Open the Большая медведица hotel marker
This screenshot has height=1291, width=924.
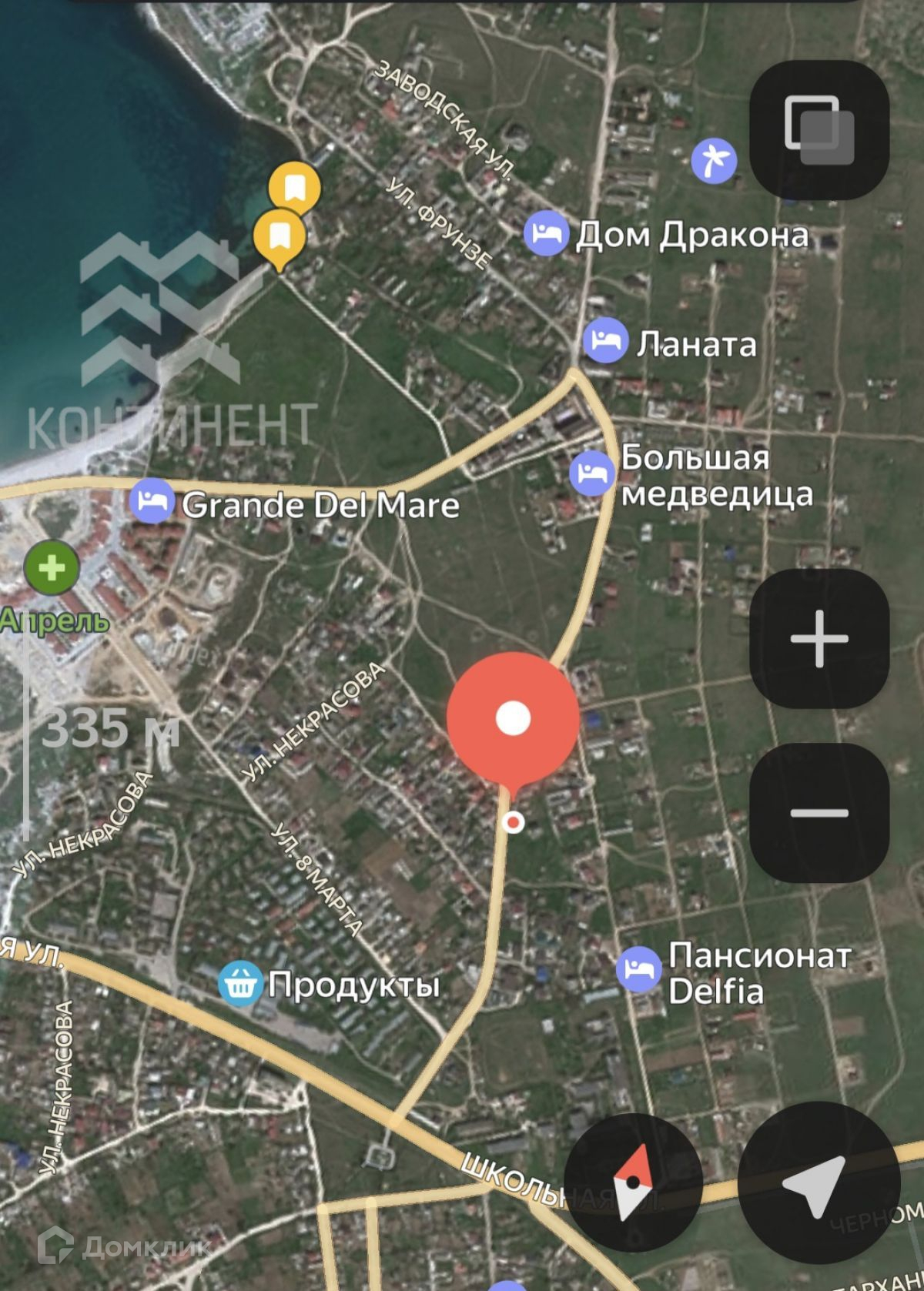tap(592, 473)
